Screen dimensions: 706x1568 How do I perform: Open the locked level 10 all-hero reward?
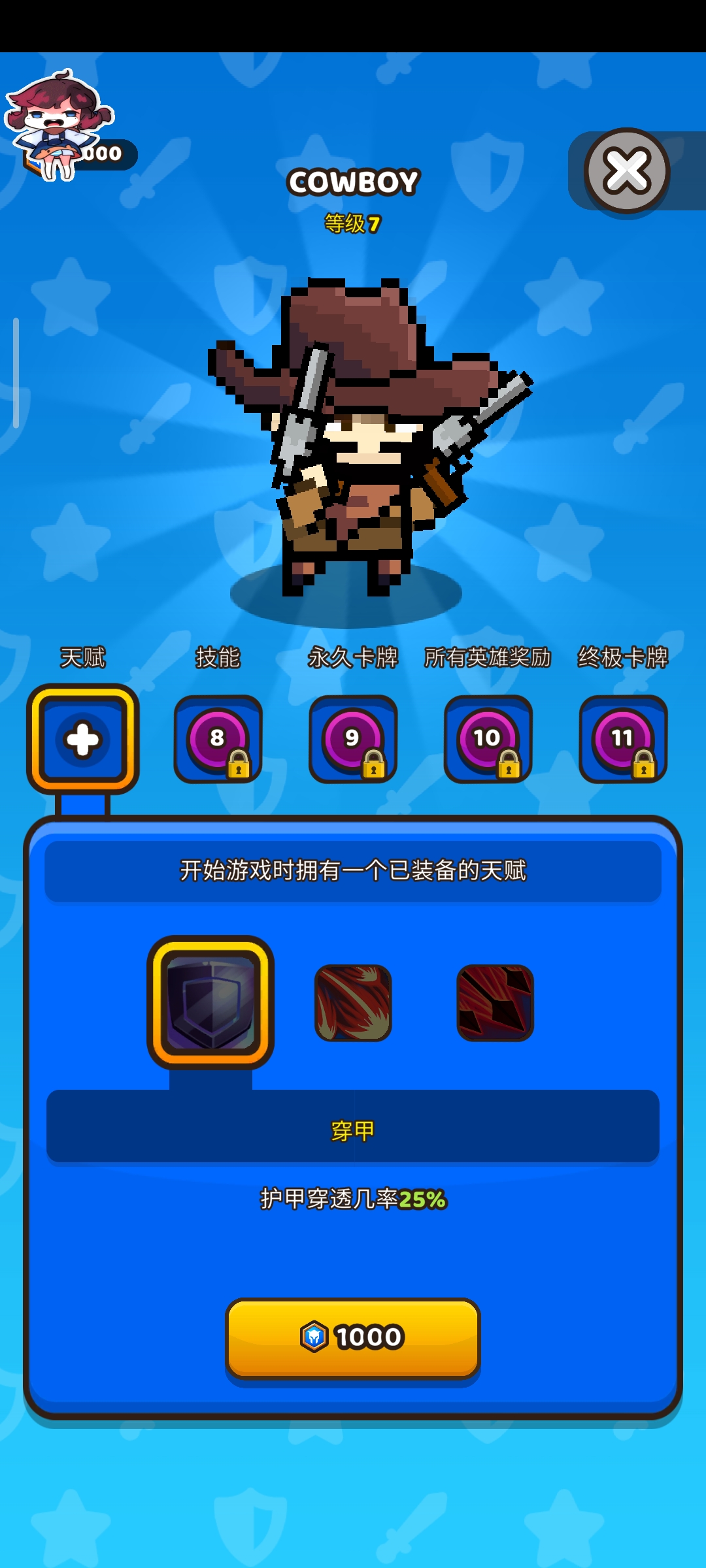488,739
